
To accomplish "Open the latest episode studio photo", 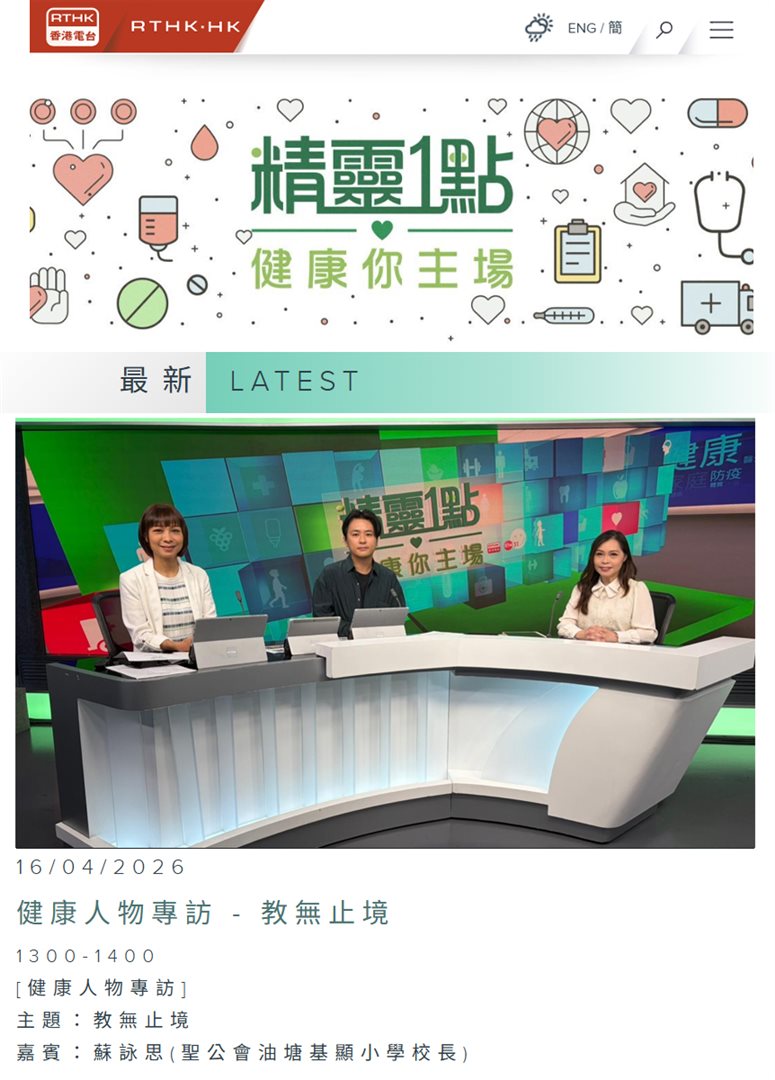I will click(385, 633).
